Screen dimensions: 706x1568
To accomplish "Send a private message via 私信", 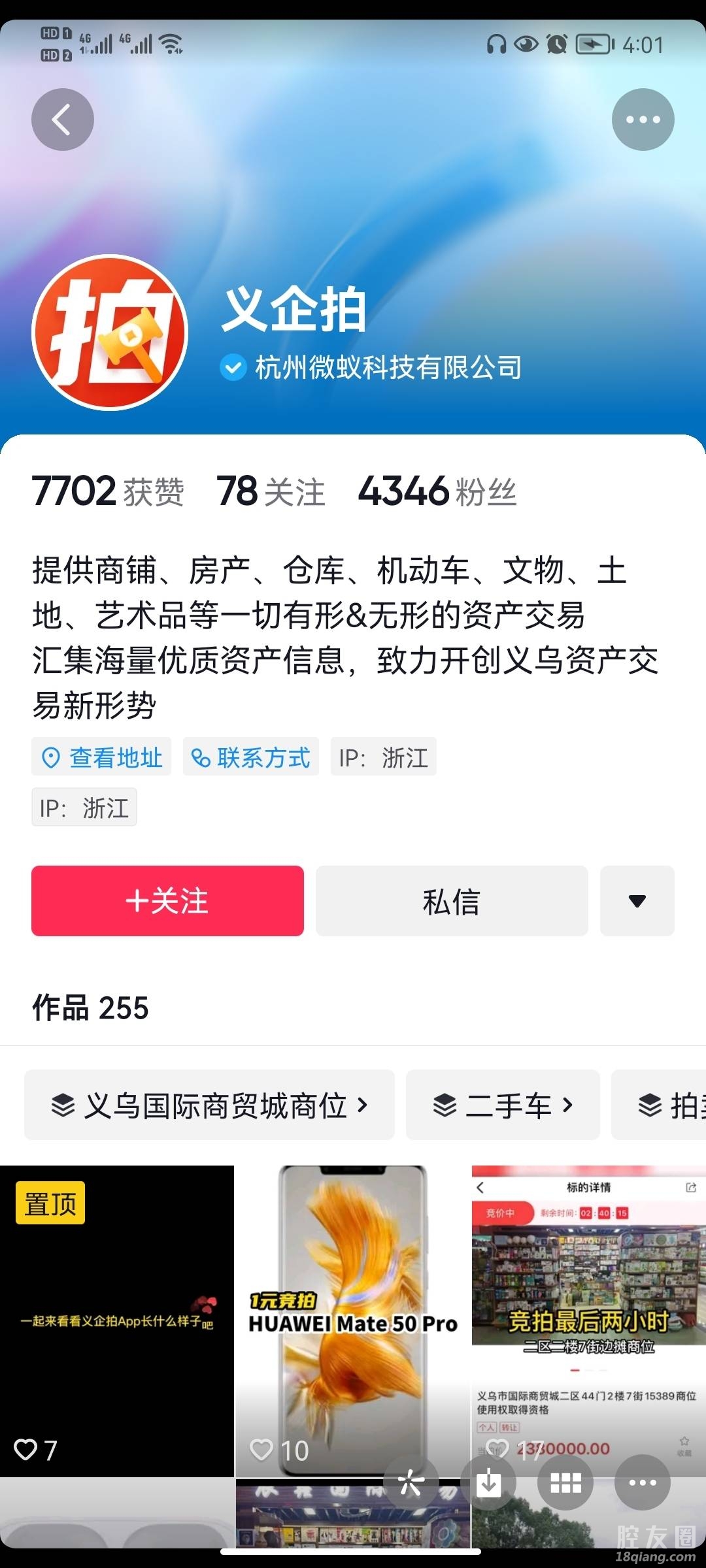I will click(452, 901).
